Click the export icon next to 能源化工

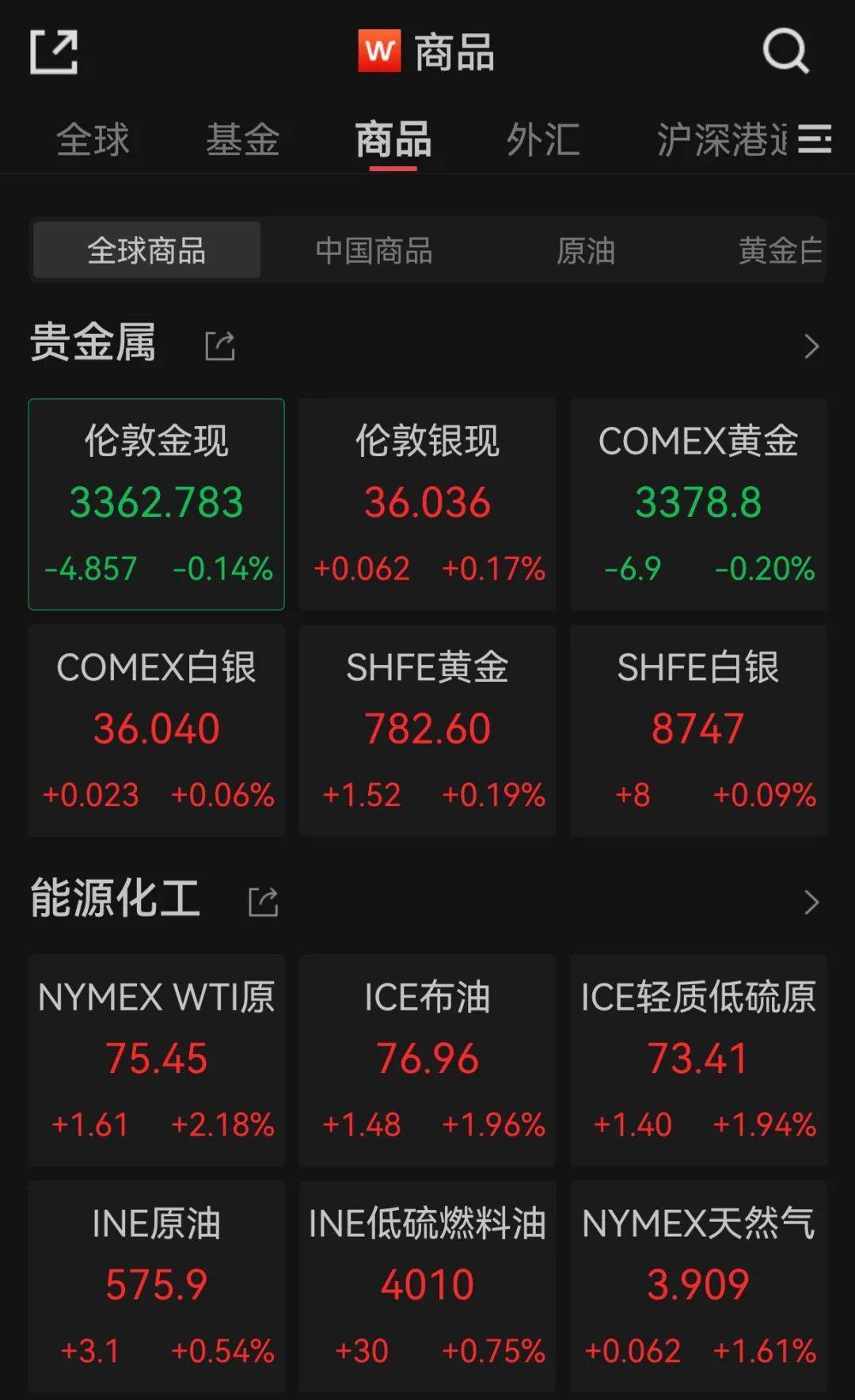coord(261,900)
